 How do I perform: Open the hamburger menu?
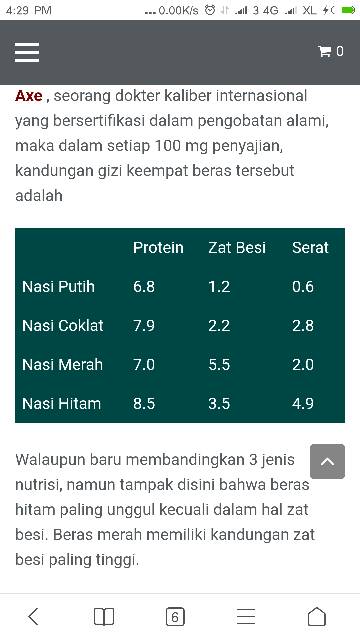(x=27, y=52)
